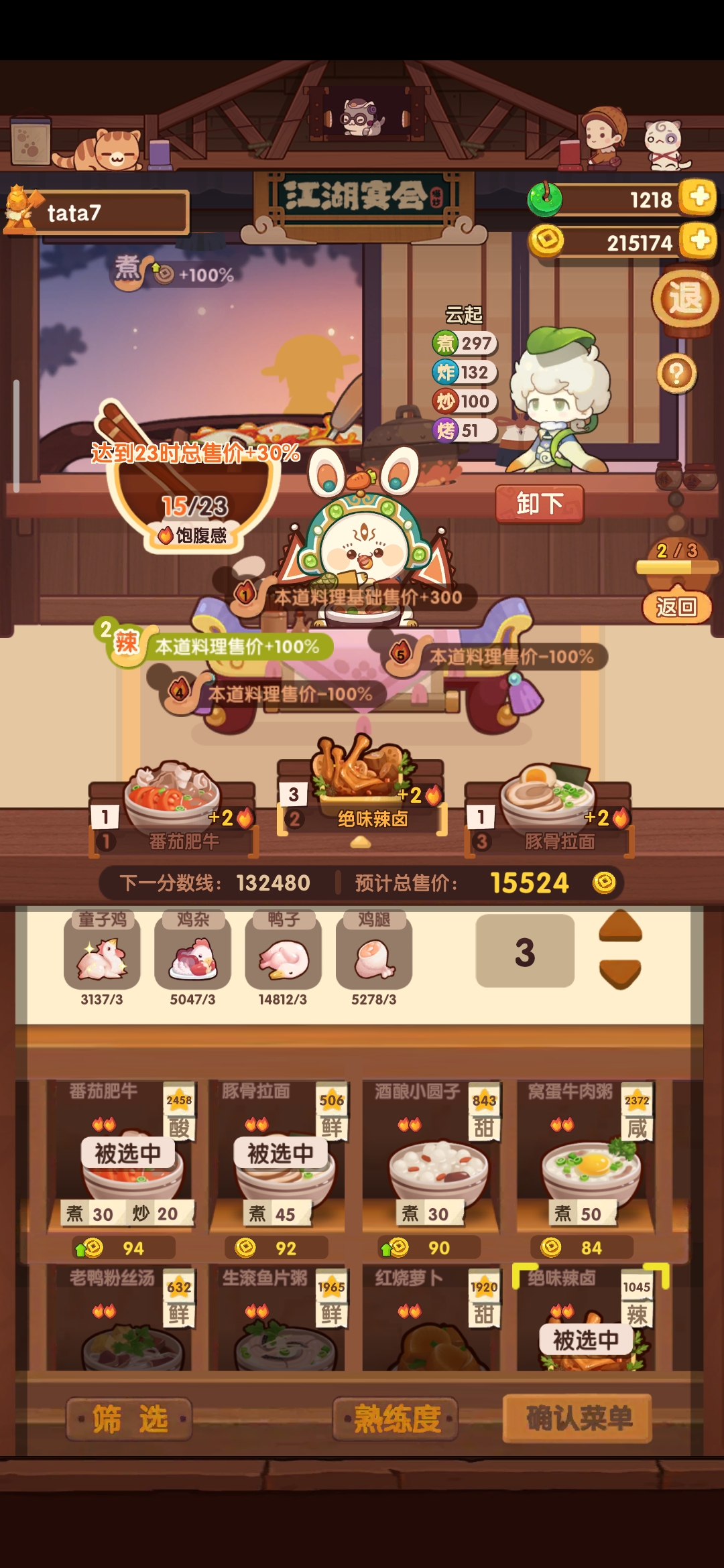Open the question mark help icon

676,373
